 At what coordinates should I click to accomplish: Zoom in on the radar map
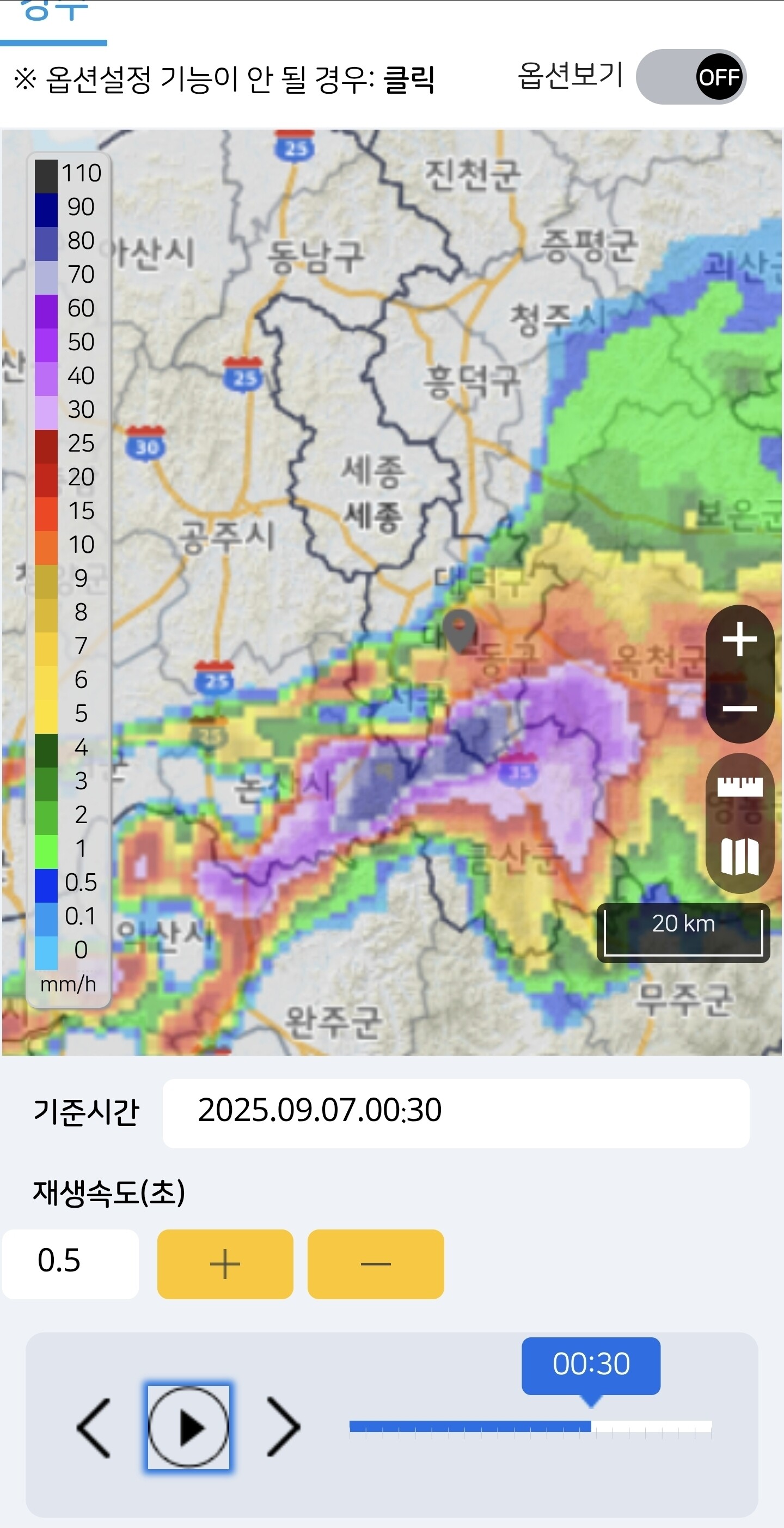(739, 641)
